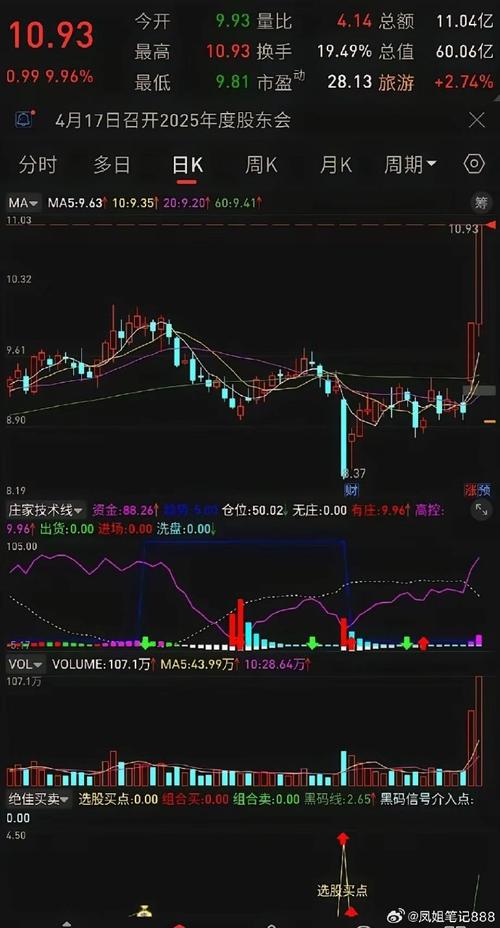The height and width of the screenshot is (928, 500).
Task: Open the 旅游 sector link
Action: pyautogui.click(x=396, y=82)
